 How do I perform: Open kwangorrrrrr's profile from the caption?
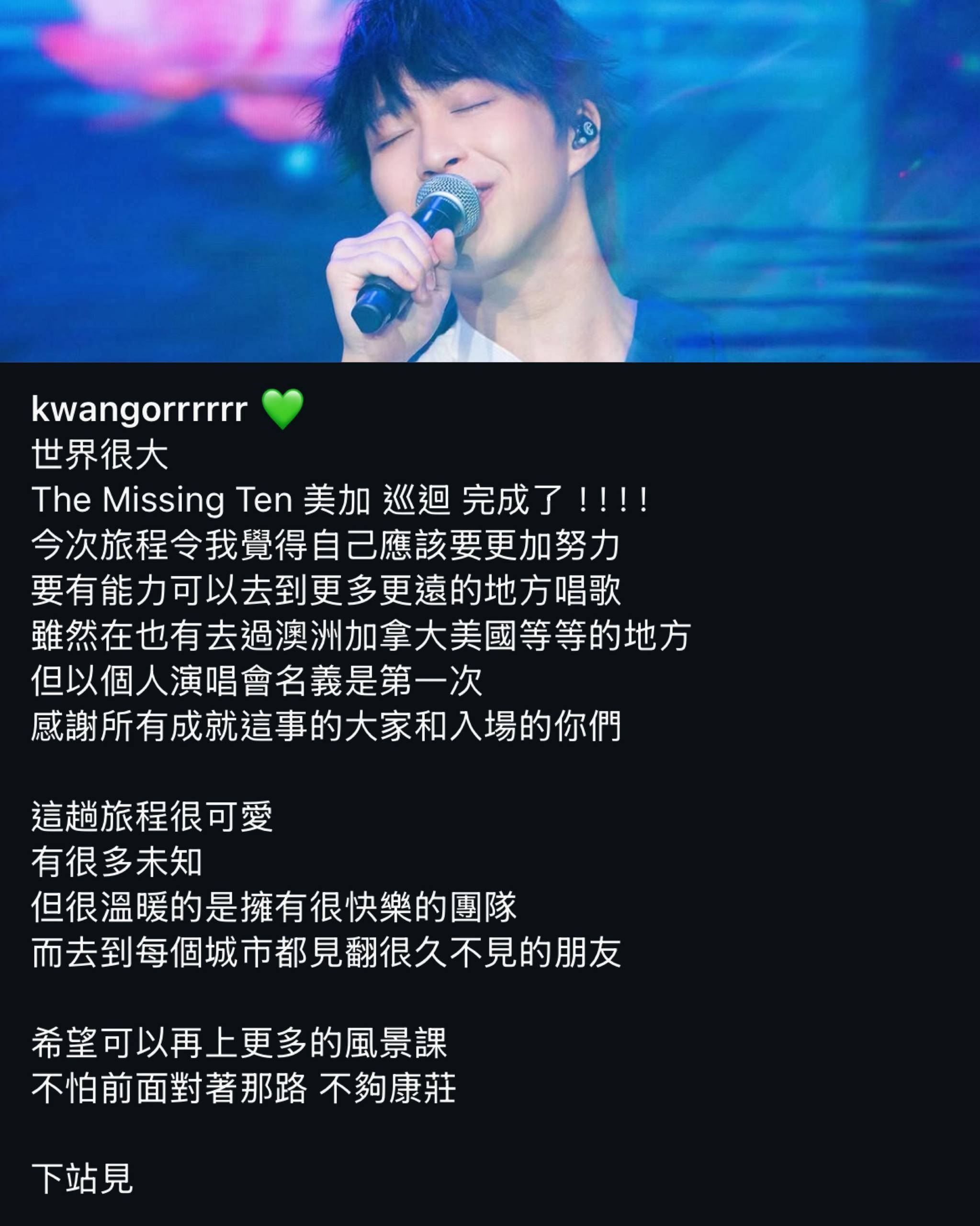point(139,409)
